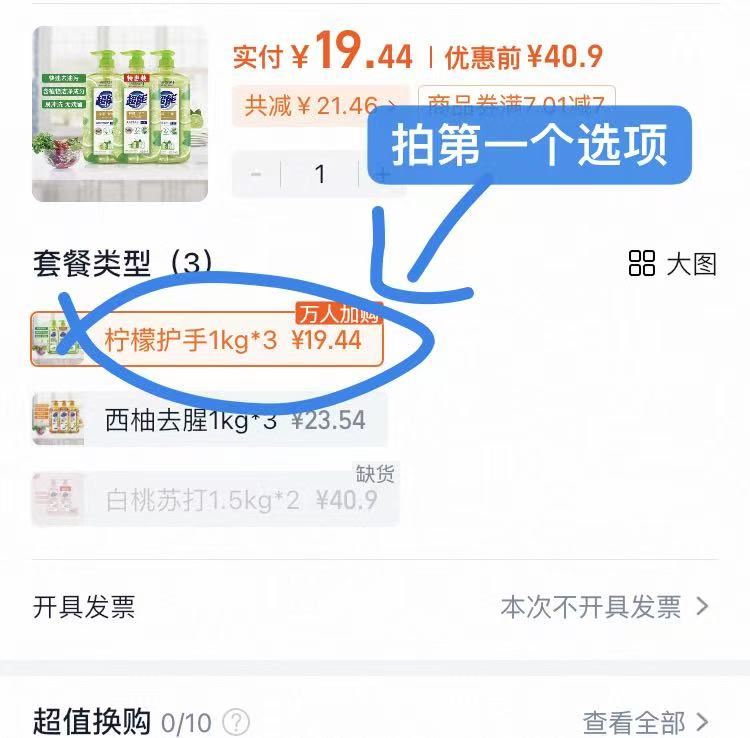Decrease the quantity with the minus button
This screenshot has height=738, width=750.
coord(256,175)
